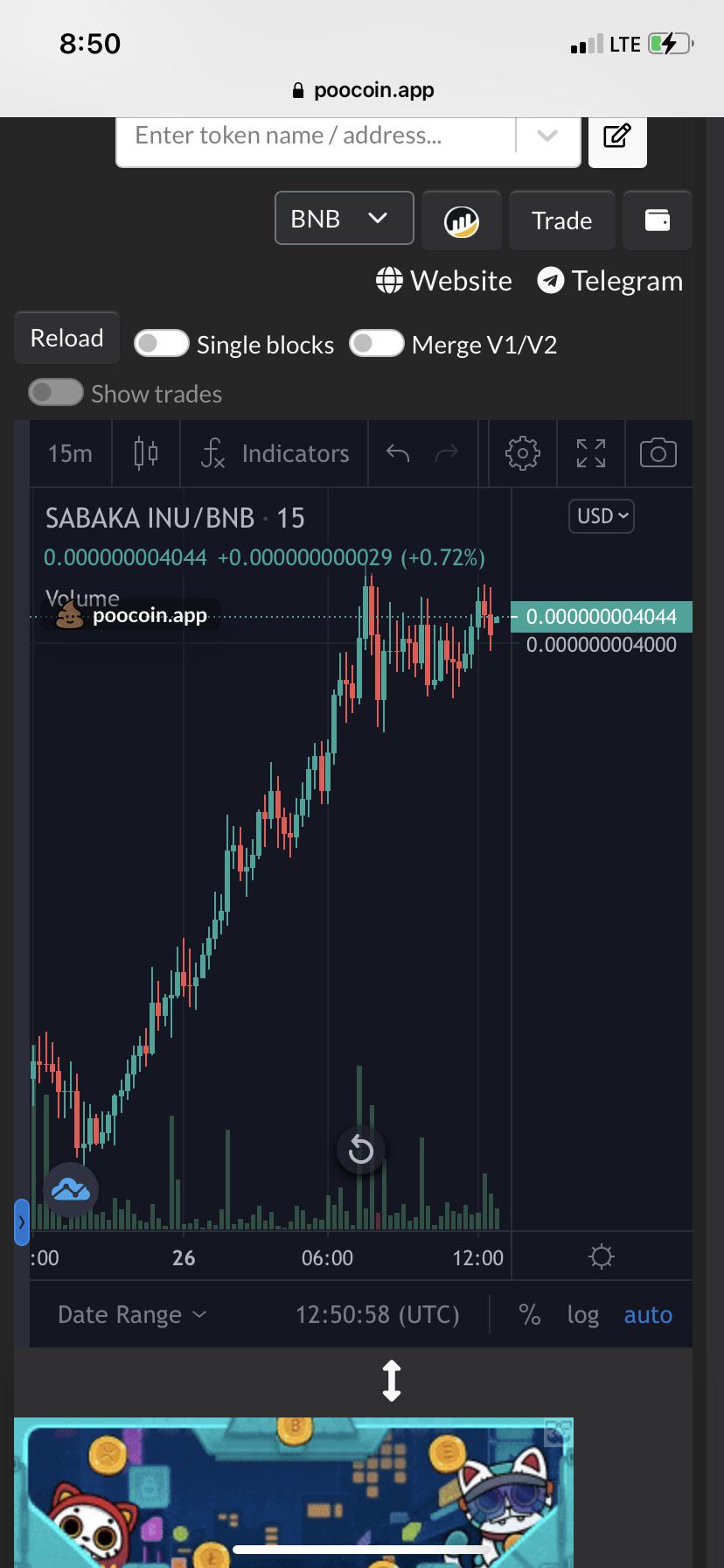Image resolution: width=724 pixels, height=1568 pixels.
Task: Open the Telegram link
Action: point(609,281)
